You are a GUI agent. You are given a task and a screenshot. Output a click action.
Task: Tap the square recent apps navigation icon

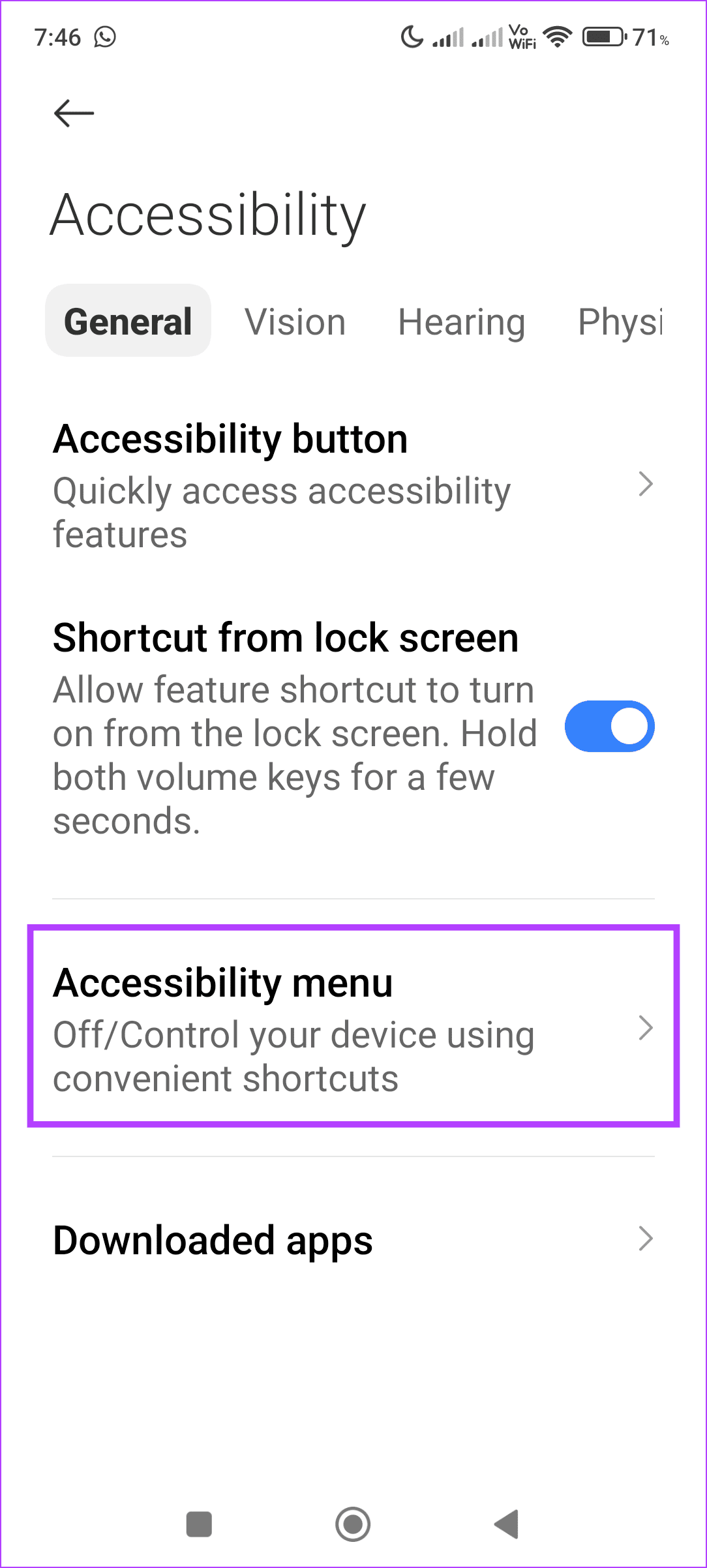[x=199, y=1524]
